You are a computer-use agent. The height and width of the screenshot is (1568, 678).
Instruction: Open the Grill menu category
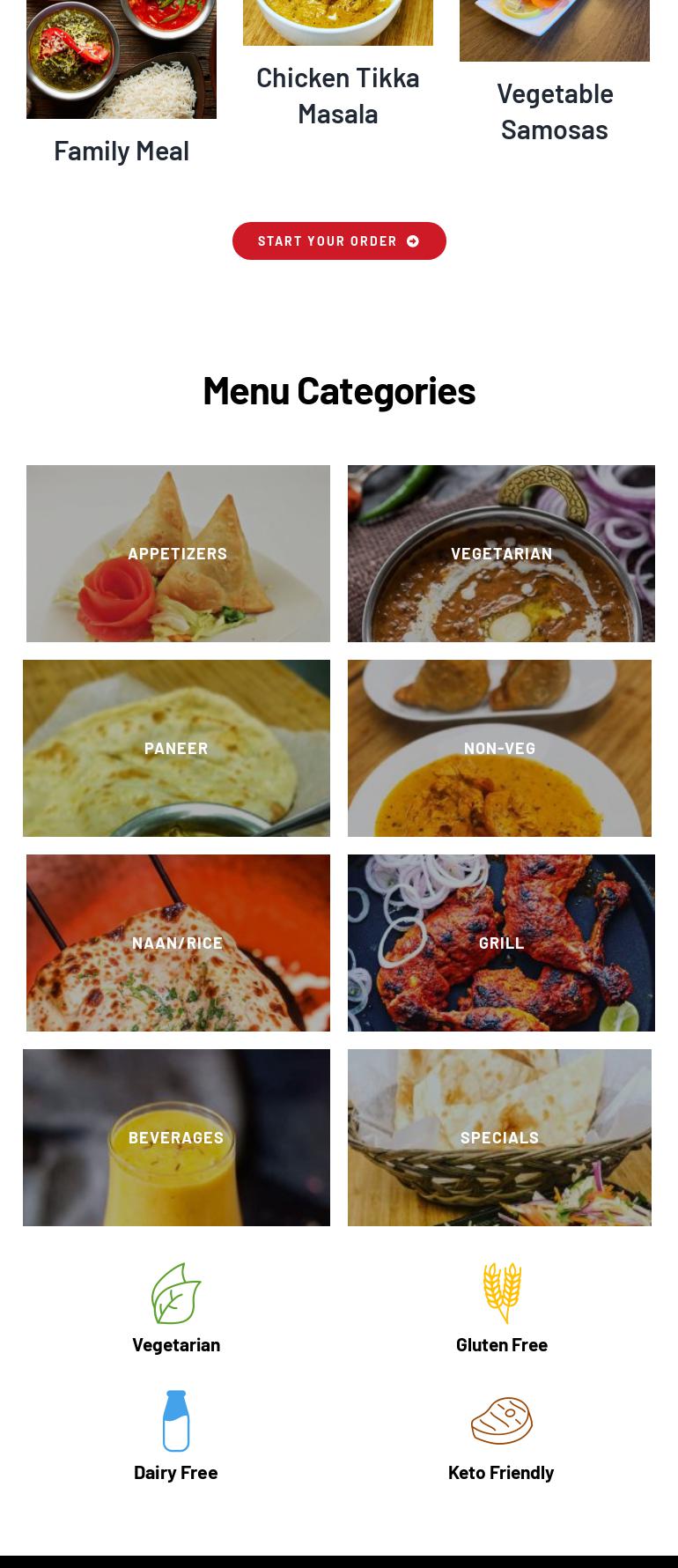pyautogui.click(x=501, y=943)
